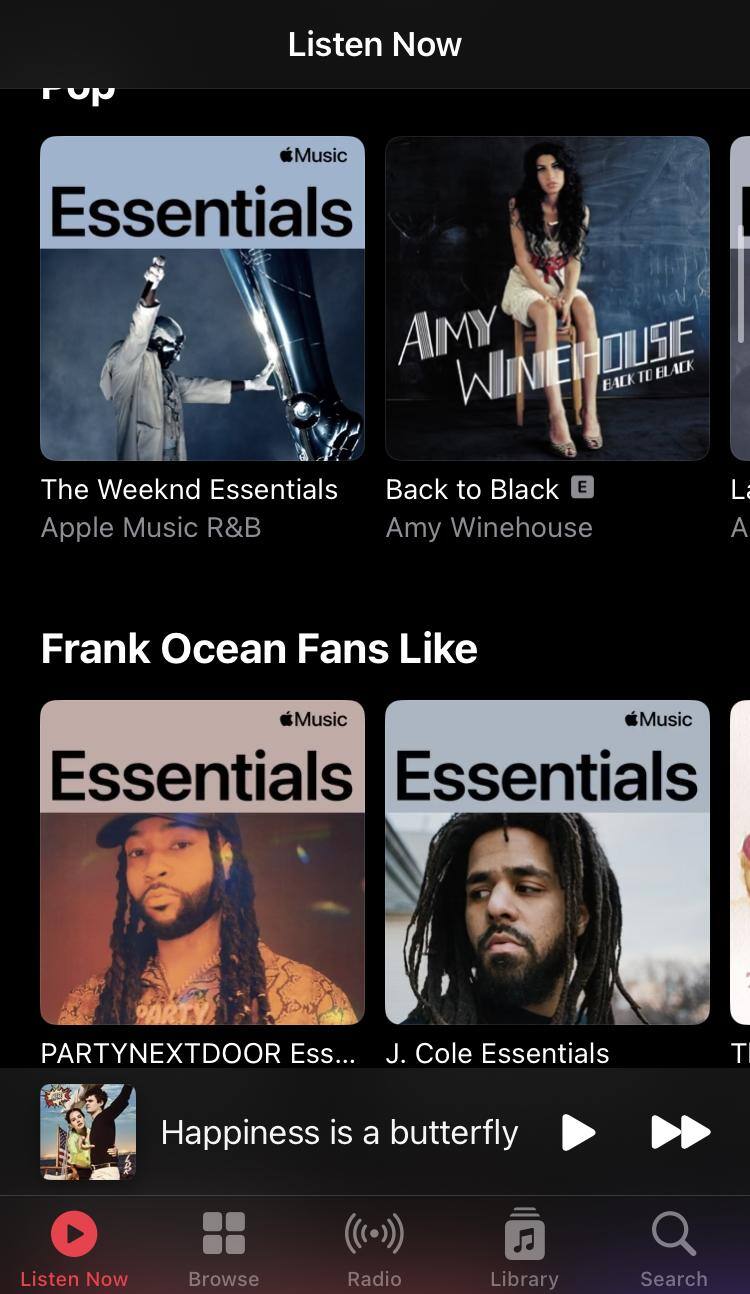Open The Weeknd Essentials playlist

[x=202, y=298]
